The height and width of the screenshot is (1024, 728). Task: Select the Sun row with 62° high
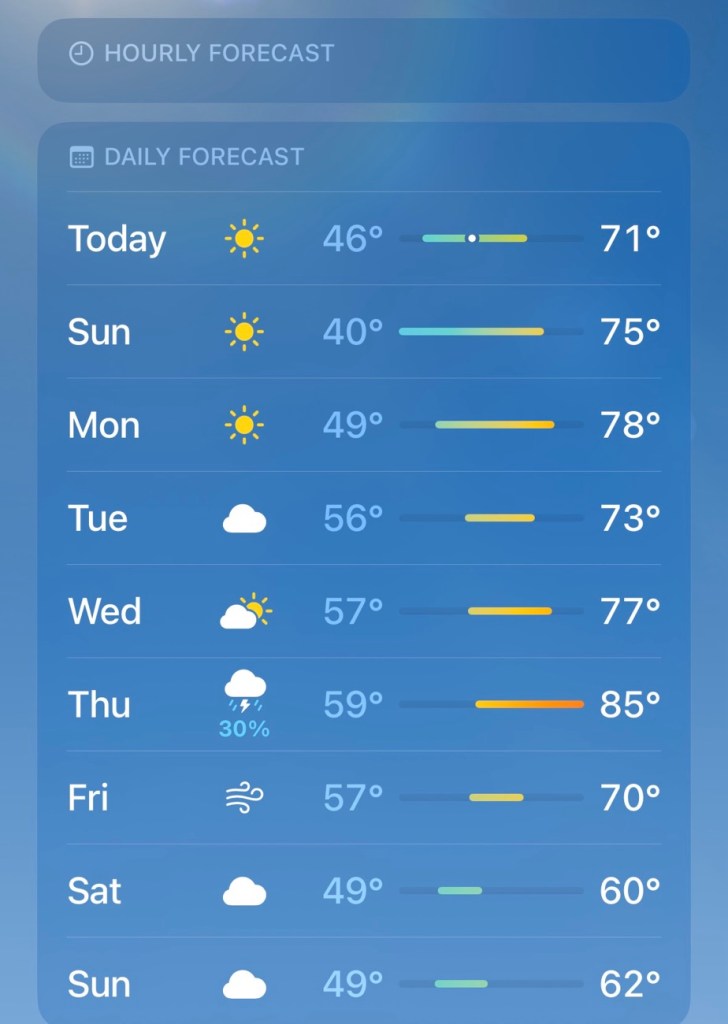click(363, 984)
